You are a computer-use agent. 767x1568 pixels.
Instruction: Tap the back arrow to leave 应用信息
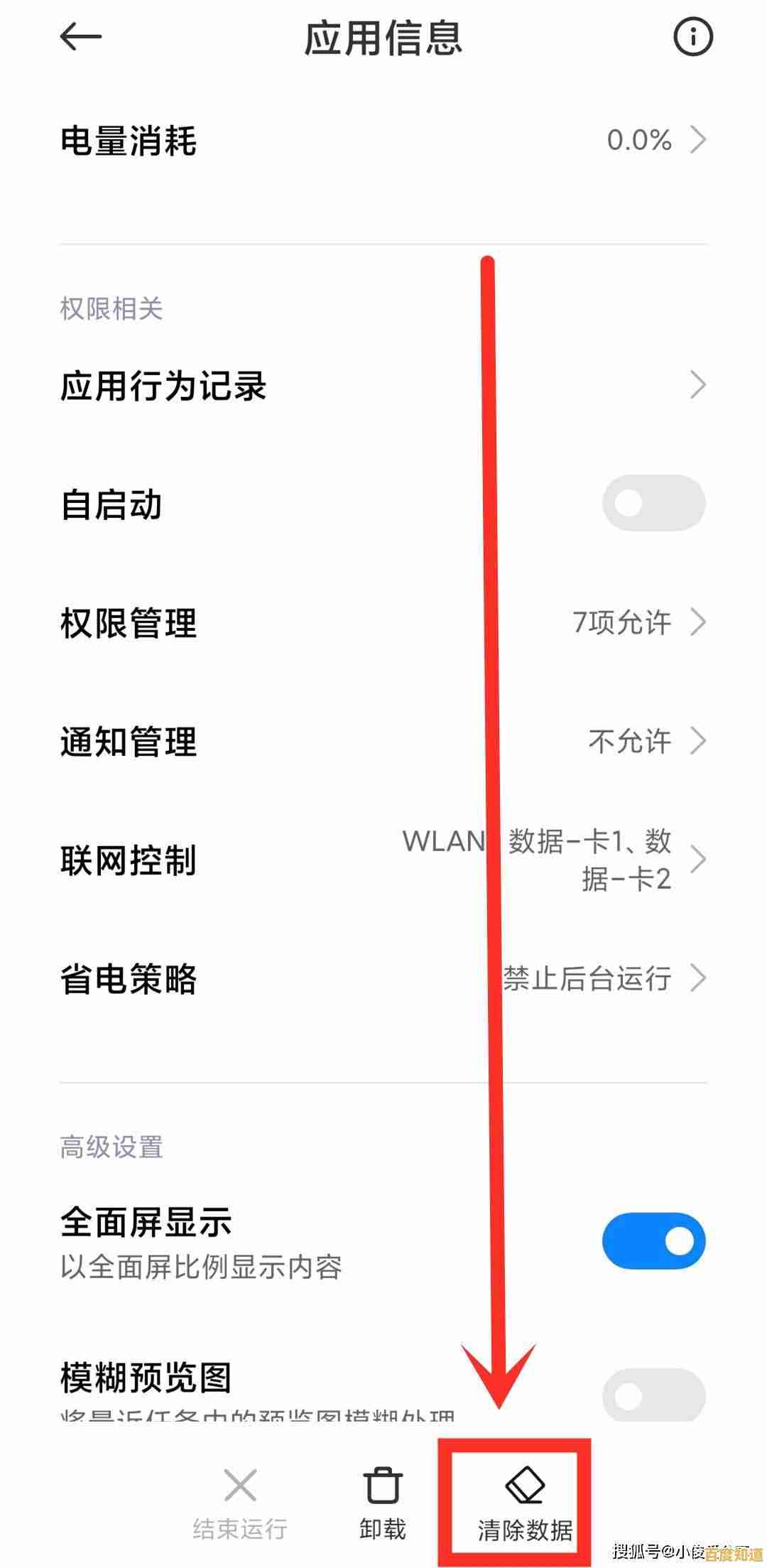(80, 37)
